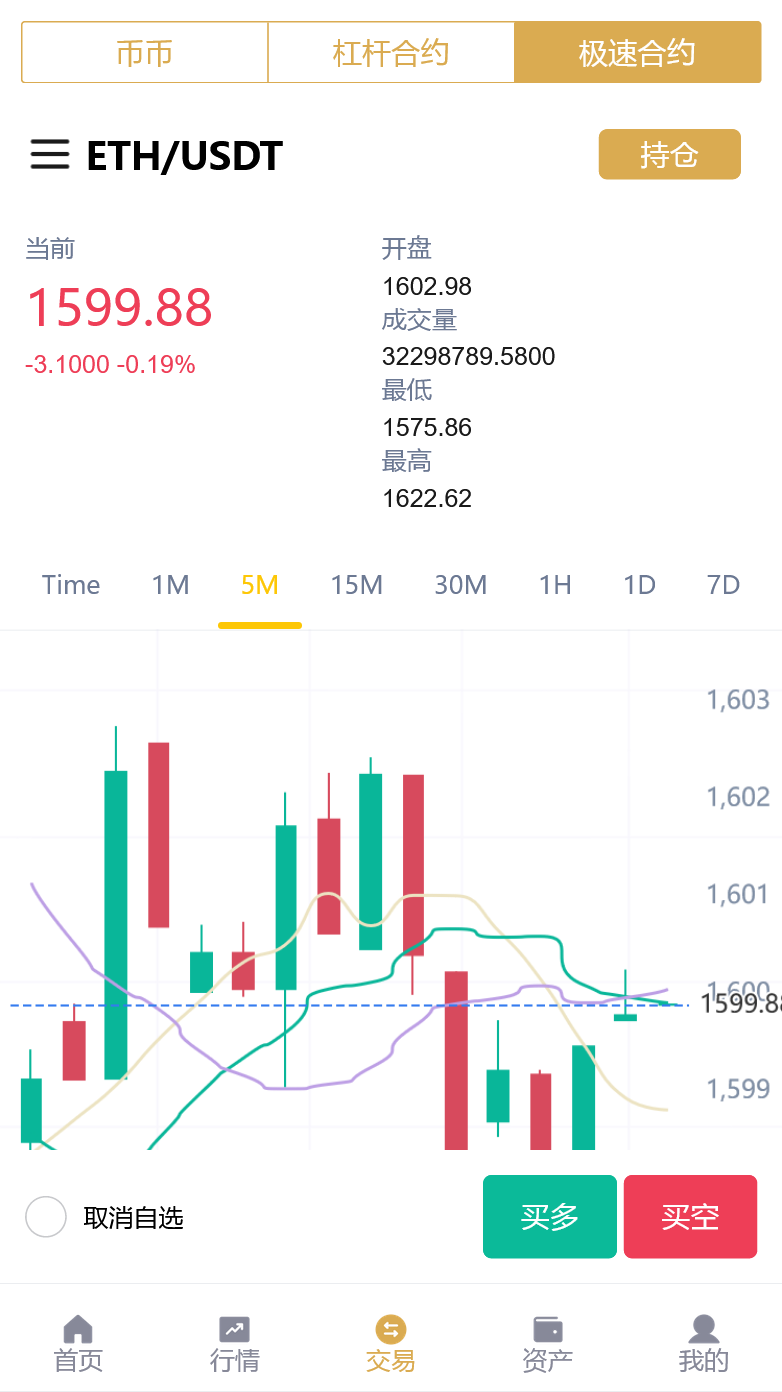Enable watchlist removal with the round selector
Viewport: 782px width, 1392px height.
46,1216
